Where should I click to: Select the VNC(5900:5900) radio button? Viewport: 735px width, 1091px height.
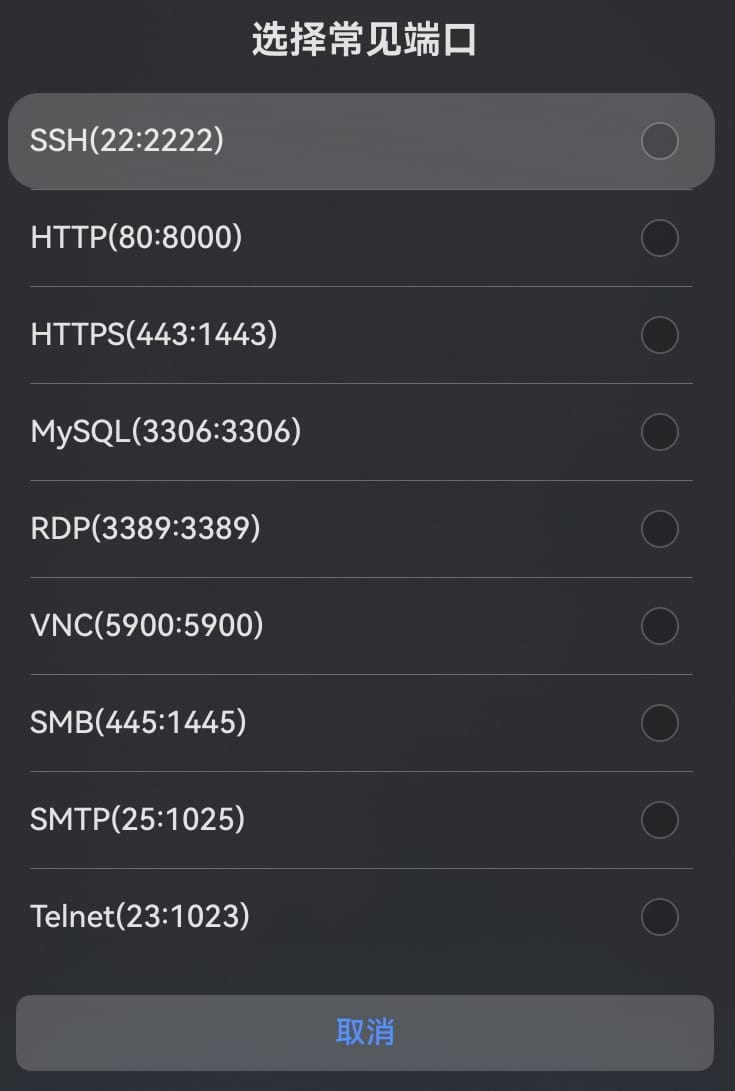tap(660, 626)
